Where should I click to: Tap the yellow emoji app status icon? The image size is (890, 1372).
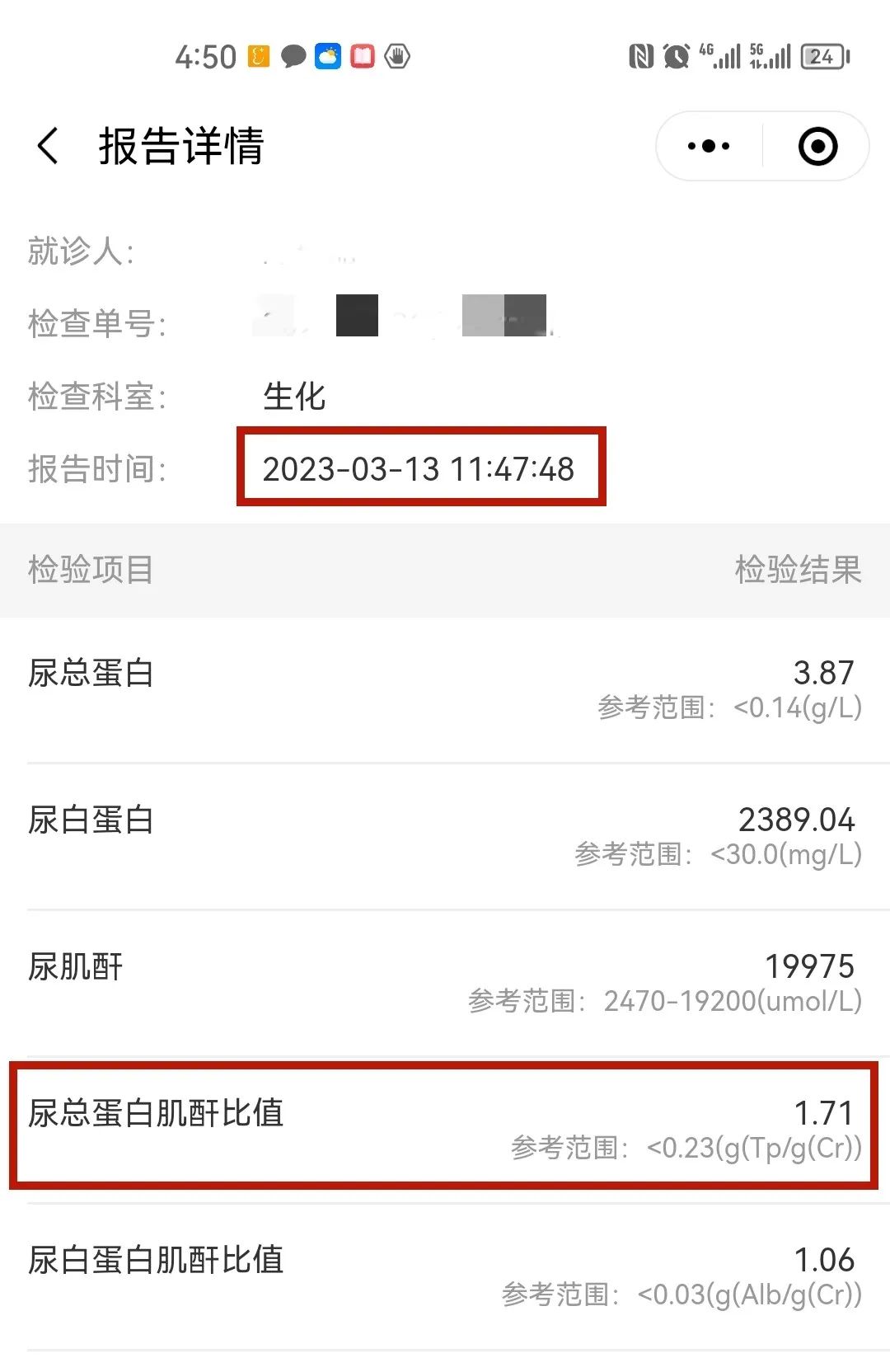tap(256, 56)
